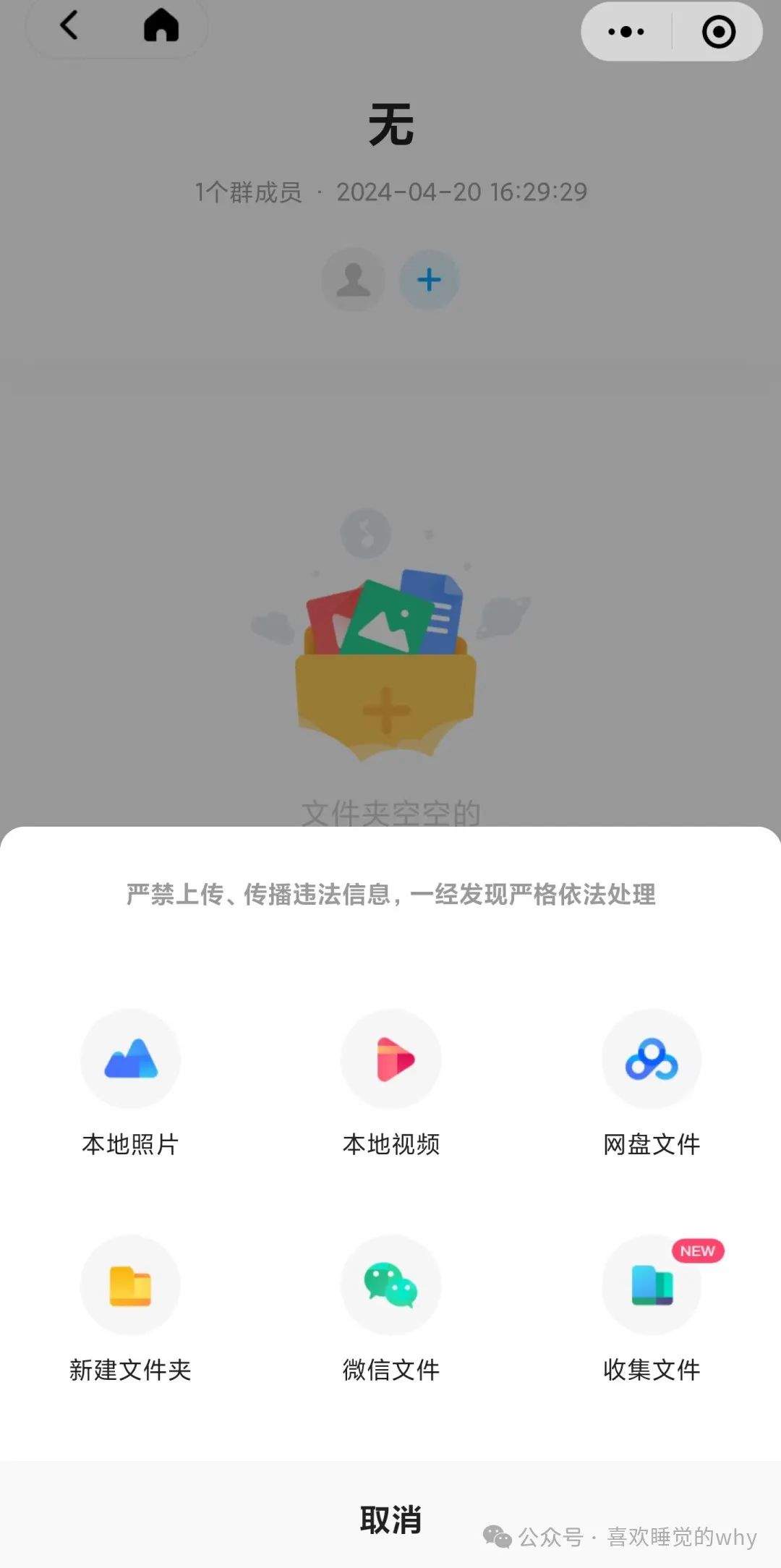781x1568 pixels.
Task: Open the three-dot more menu
Action: 626,32
